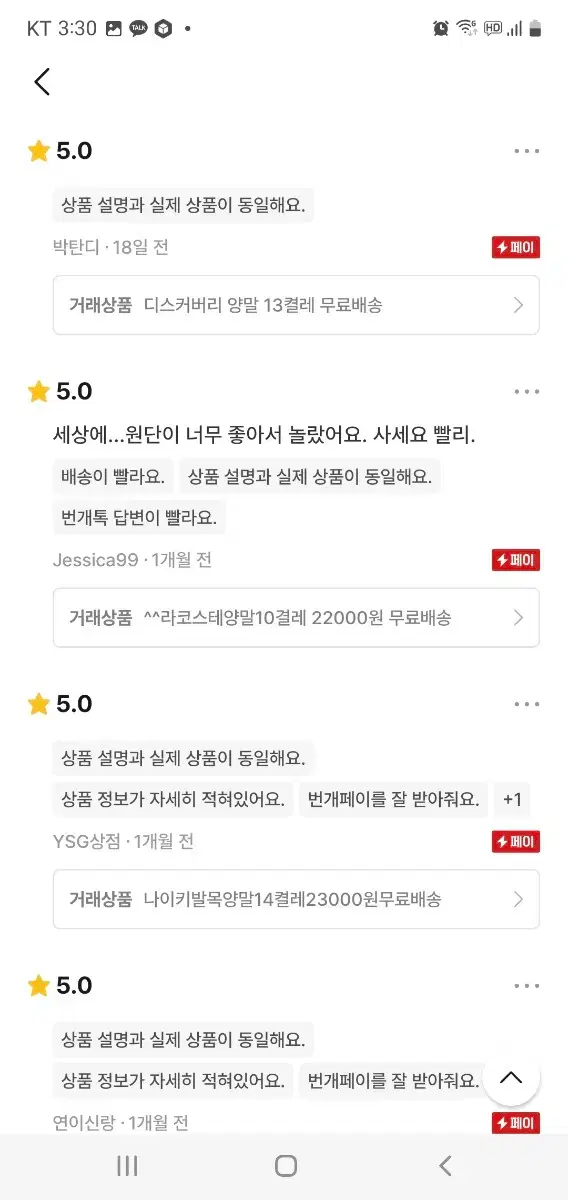The image size is (568, 1200).
Task: Open traded item 나이키발목양말14켤레23000원무료배송
Action: [x=296, y=899]
